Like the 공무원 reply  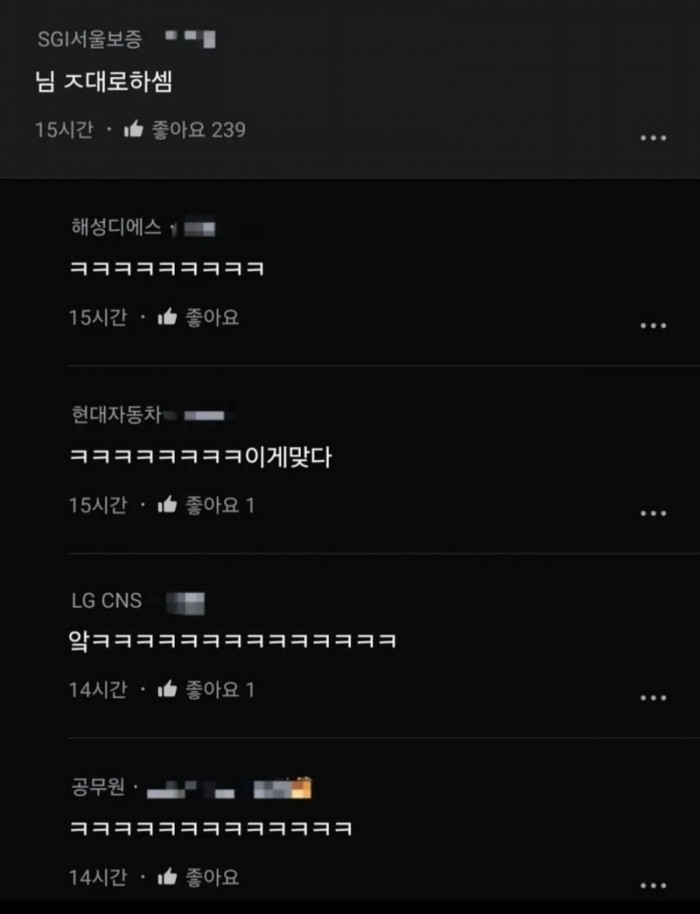pyautogui.click(x=168, y=878)
